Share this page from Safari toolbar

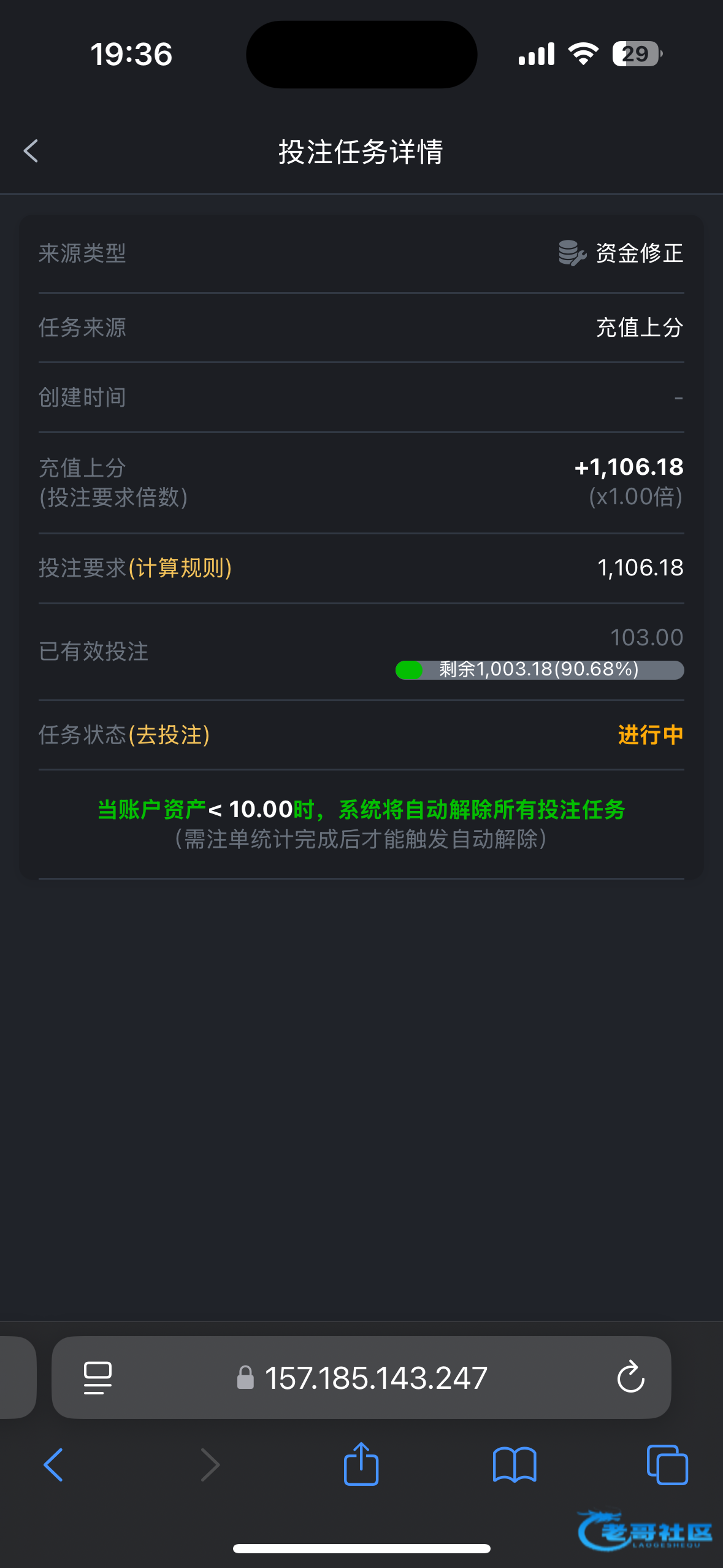pos(361,1464)
